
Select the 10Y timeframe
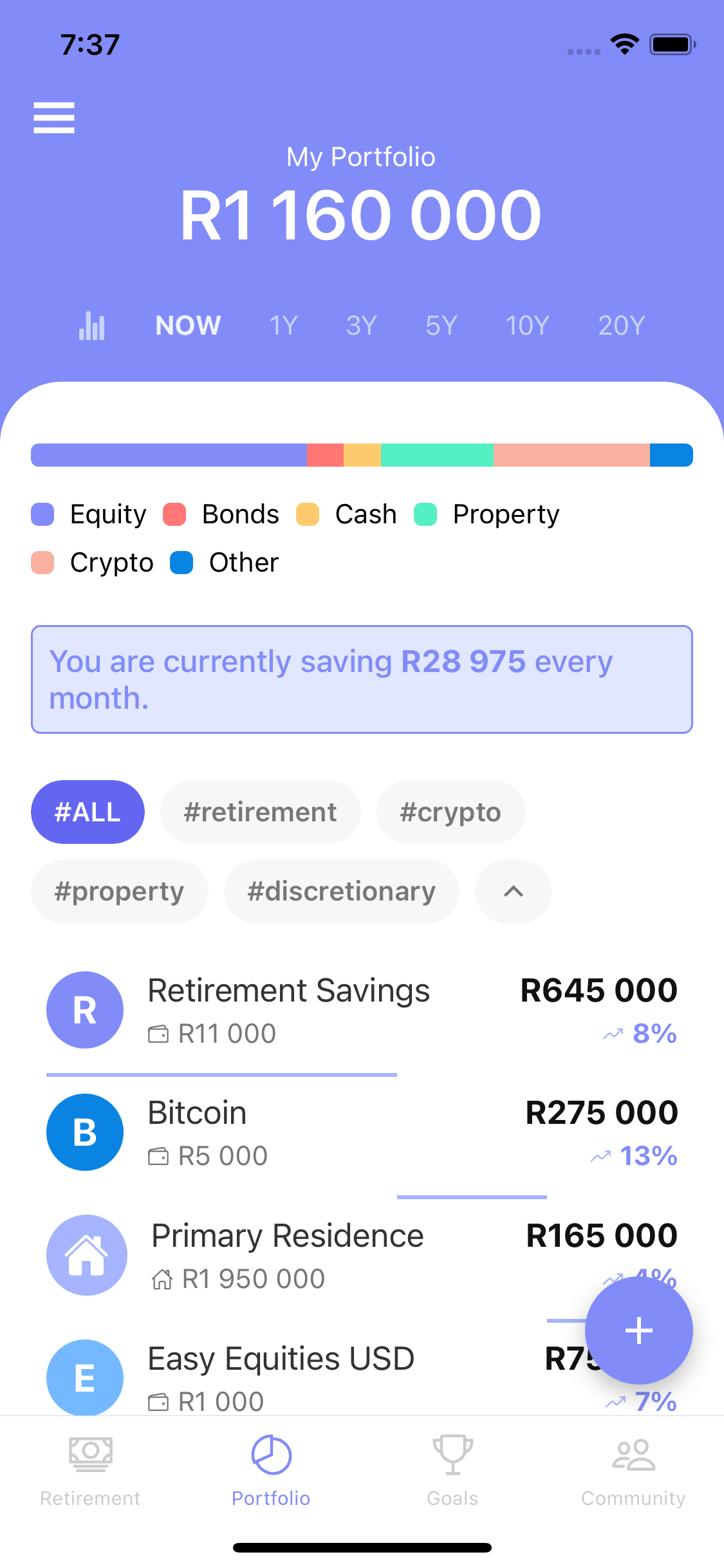click(x=527, y=326)
